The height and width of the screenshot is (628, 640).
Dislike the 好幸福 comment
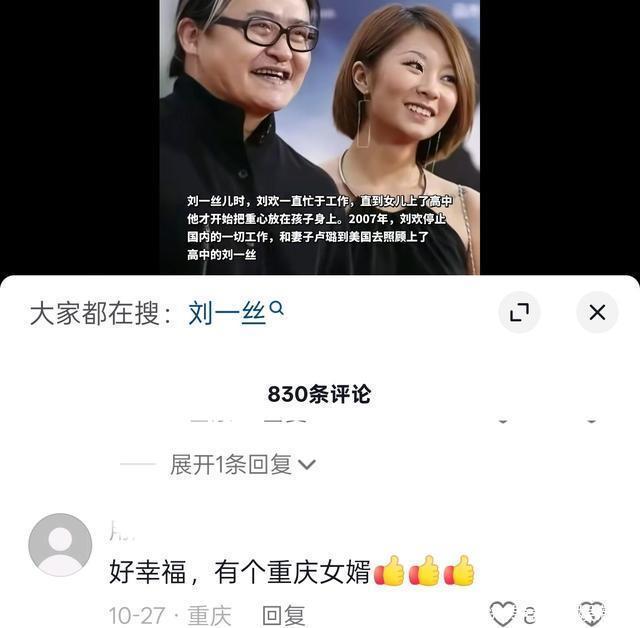pos(591,613)
